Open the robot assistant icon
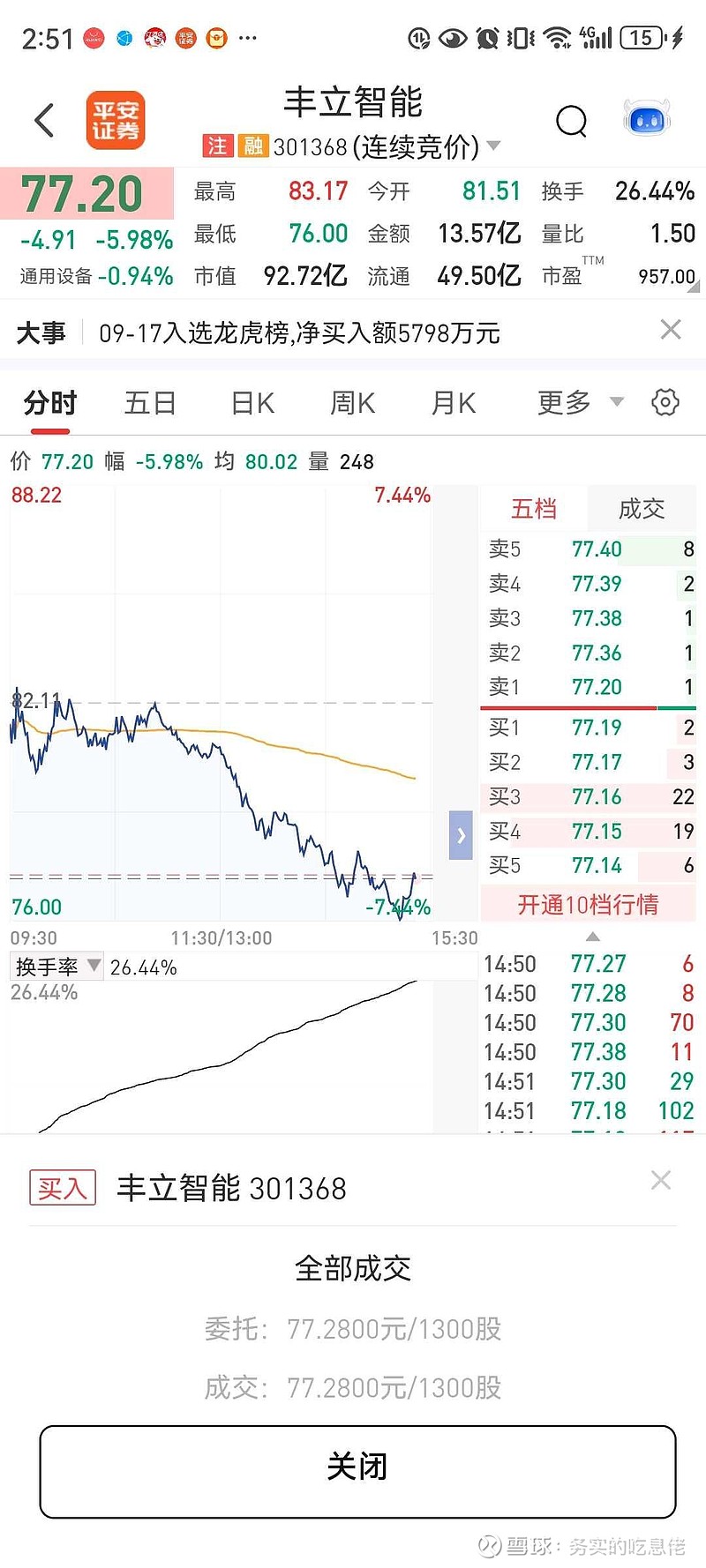Image resolution: width=706 pixels, height=1568 pixels. 647,120
